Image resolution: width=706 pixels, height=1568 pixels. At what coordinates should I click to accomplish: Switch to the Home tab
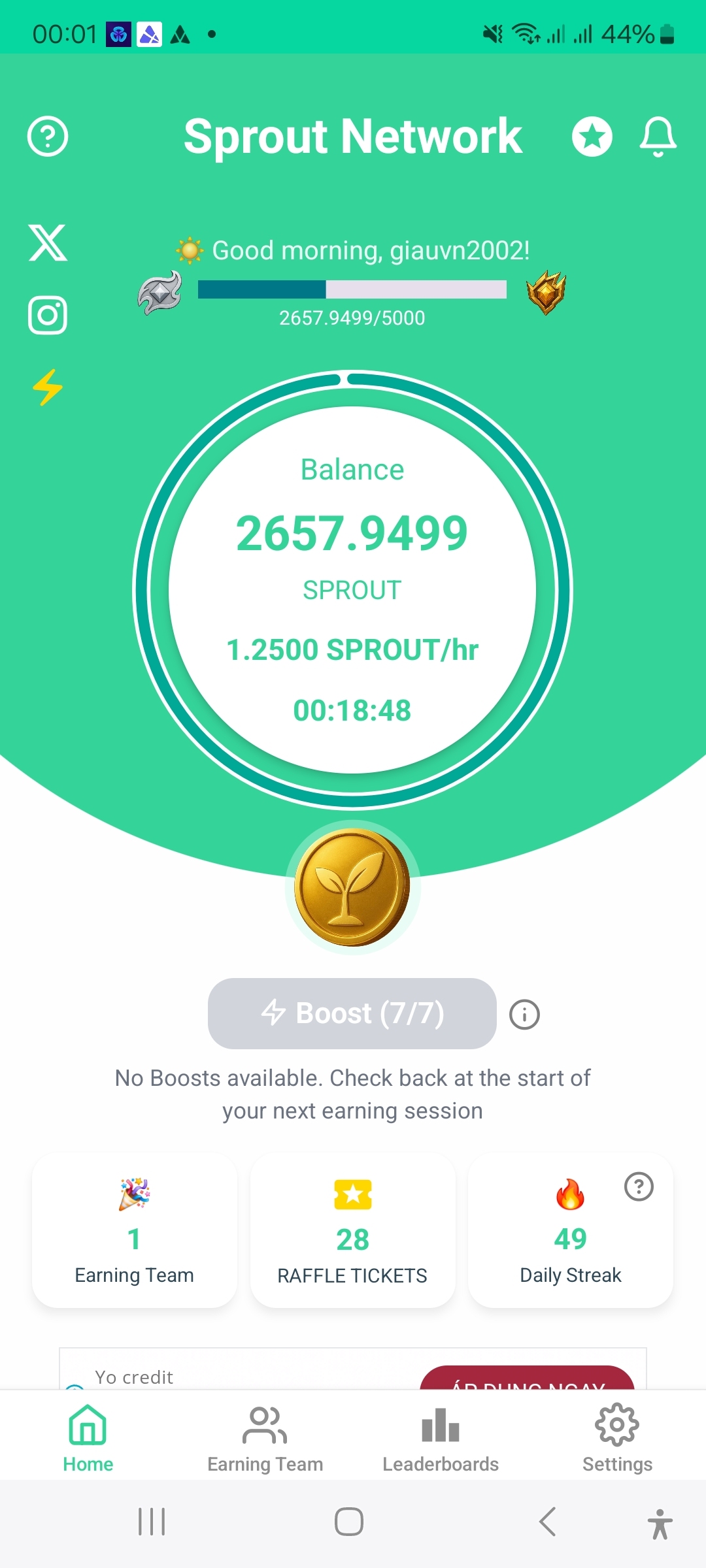(x=88, y=1437)
